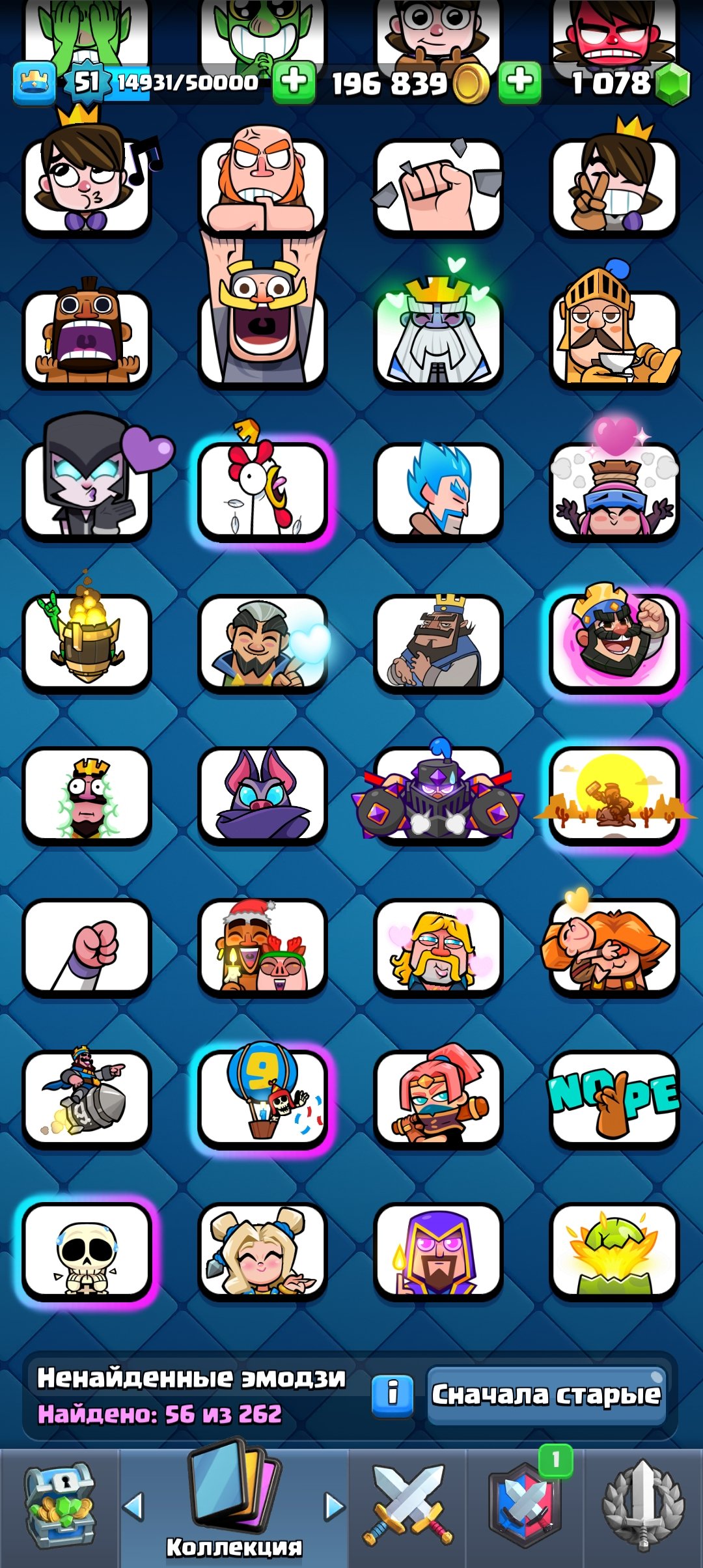Open the player profile crown icon

pos(34,83)
